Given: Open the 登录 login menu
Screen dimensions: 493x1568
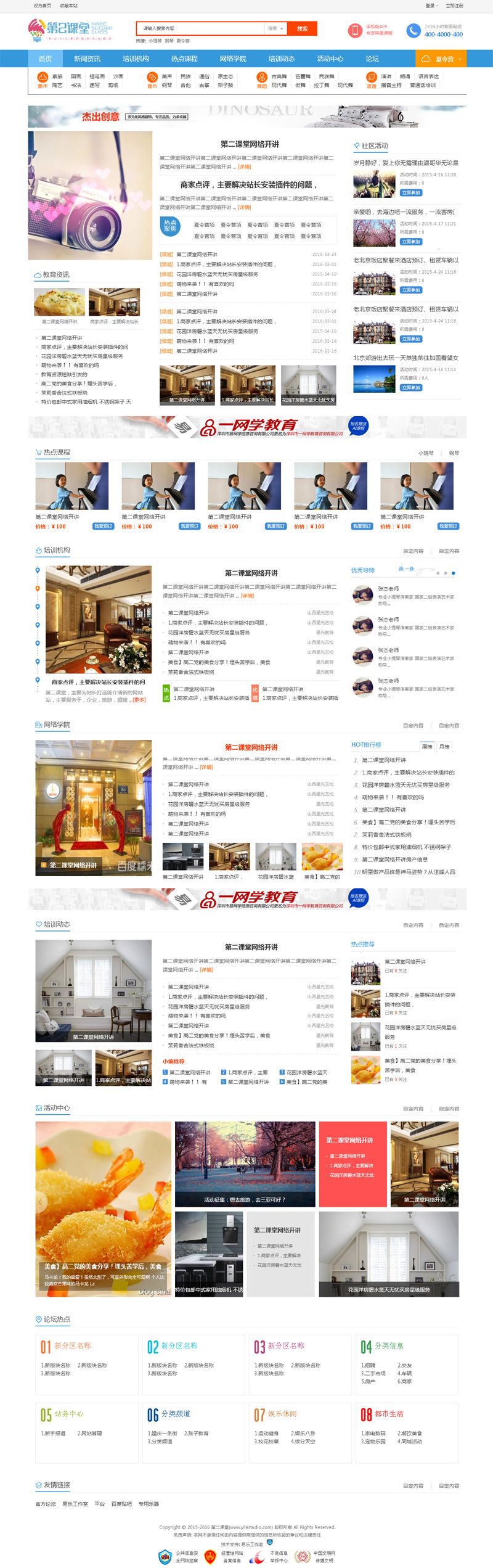Looking at the screenshot, I should (x=431, y=6).
